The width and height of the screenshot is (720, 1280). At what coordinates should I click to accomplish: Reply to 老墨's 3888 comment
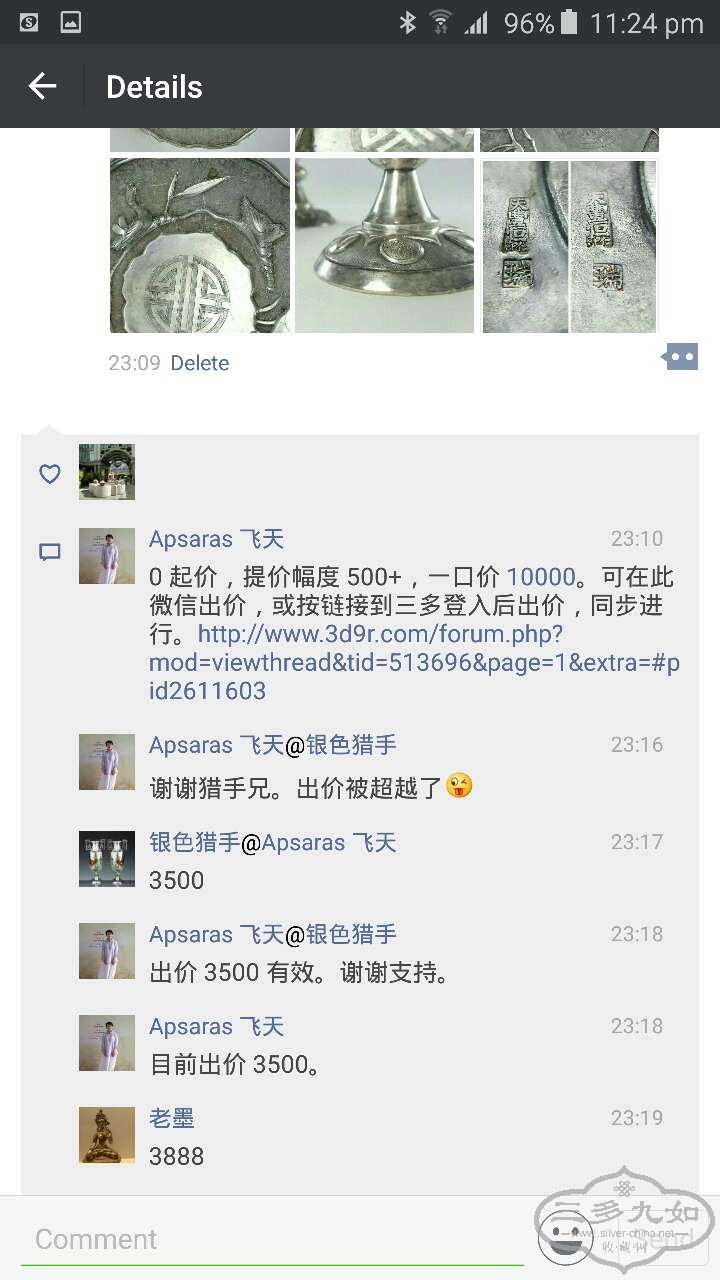point(400,1157)
